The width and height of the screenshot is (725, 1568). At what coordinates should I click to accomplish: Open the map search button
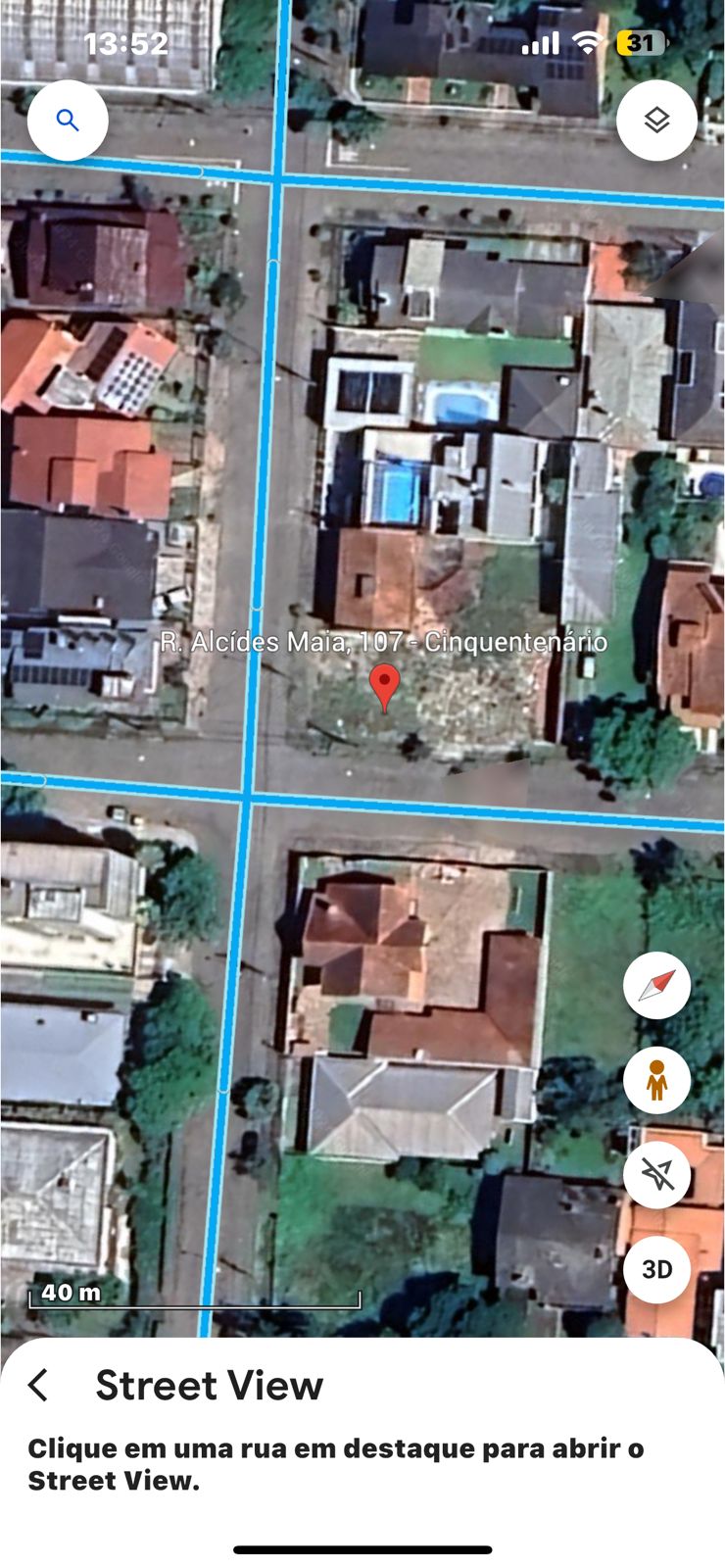click(68, 121)
